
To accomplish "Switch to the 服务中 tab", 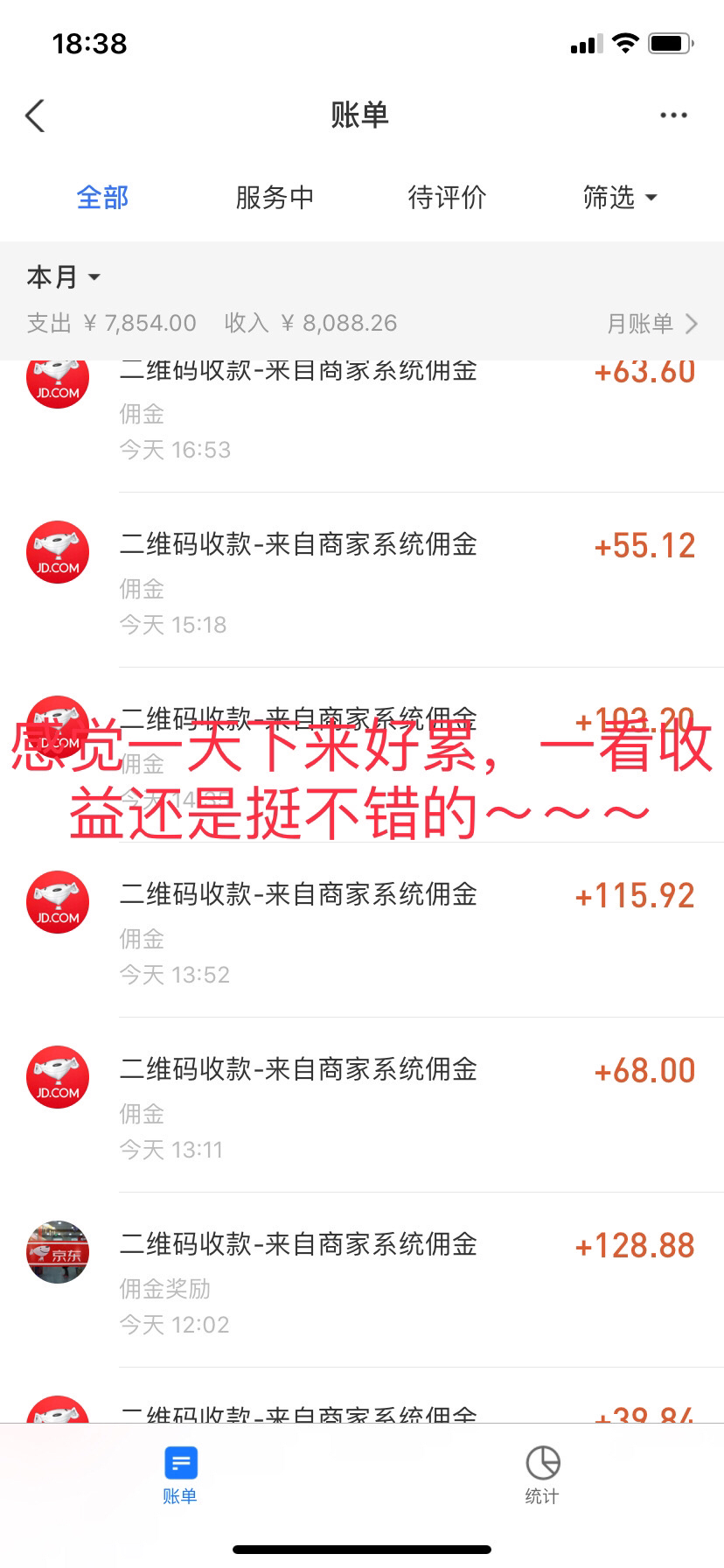I will [x=274, y=198].
